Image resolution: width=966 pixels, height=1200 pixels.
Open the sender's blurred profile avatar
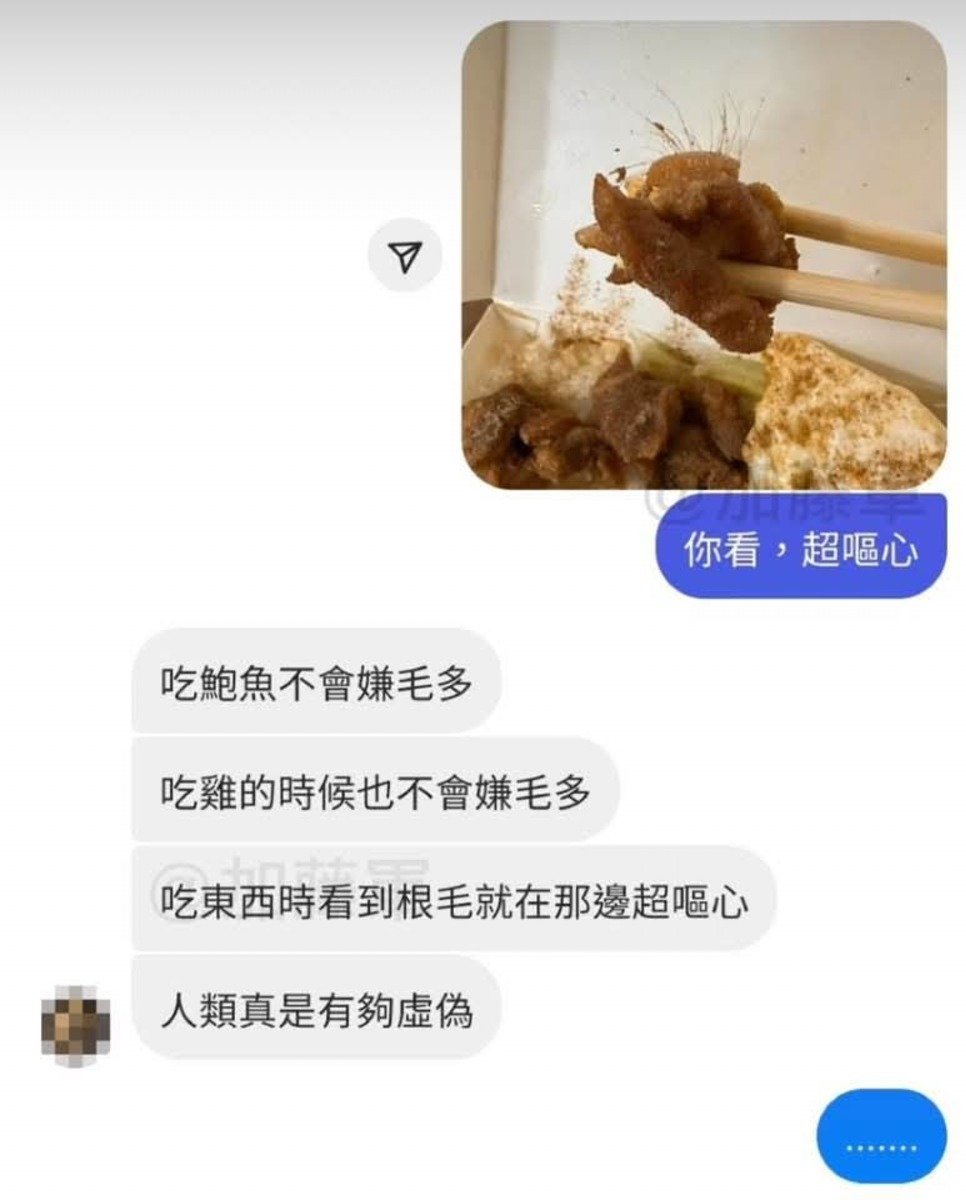pos(76,1025)
